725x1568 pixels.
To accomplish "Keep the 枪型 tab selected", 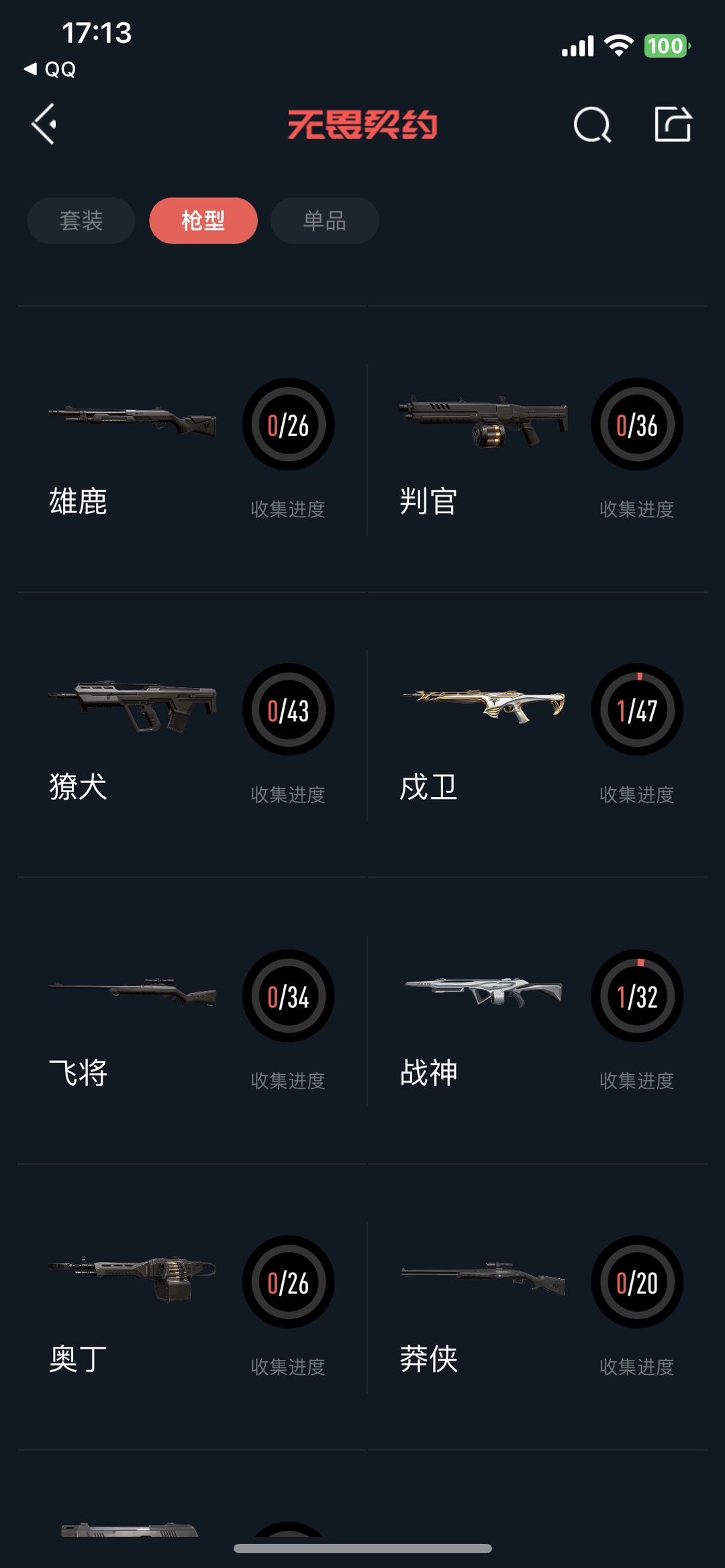I will coord(203,220).
